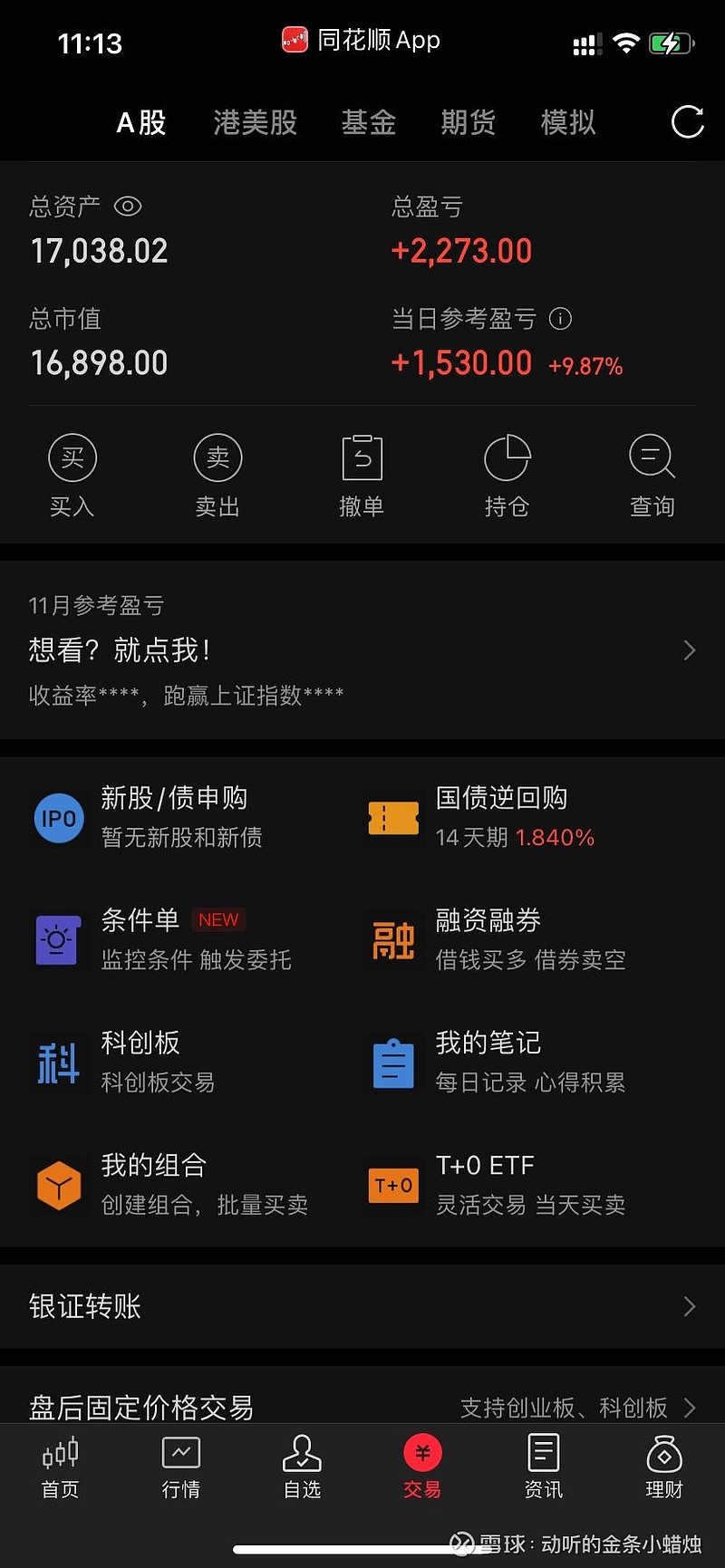Open 银证转账 via its chevron

pyautogui.click(x=691, y=1306)
